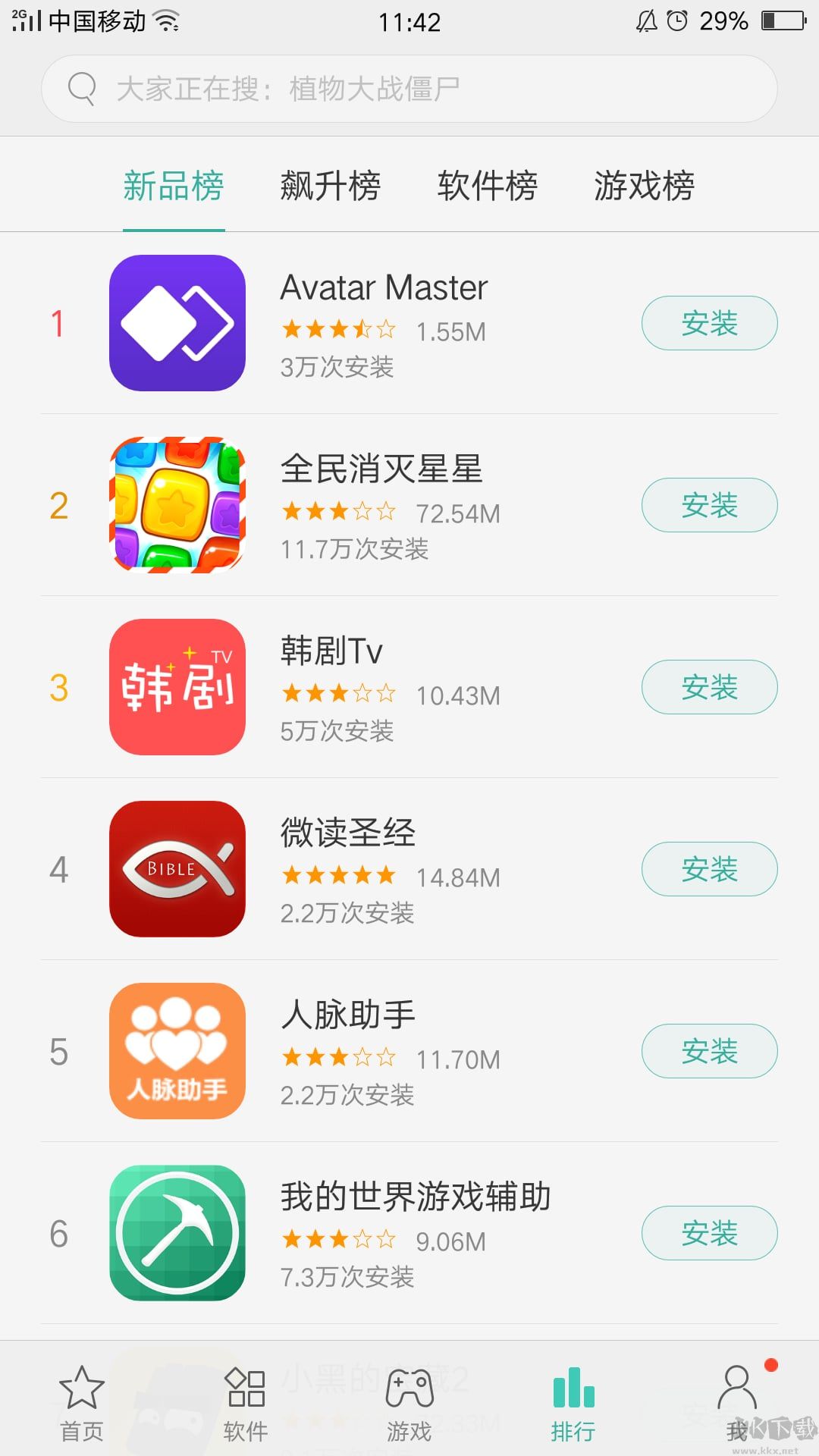Install Avatar Master via its 安装 button
Image resolution: width=819 pixels, height=1456 pixels.
click(708, 323)
